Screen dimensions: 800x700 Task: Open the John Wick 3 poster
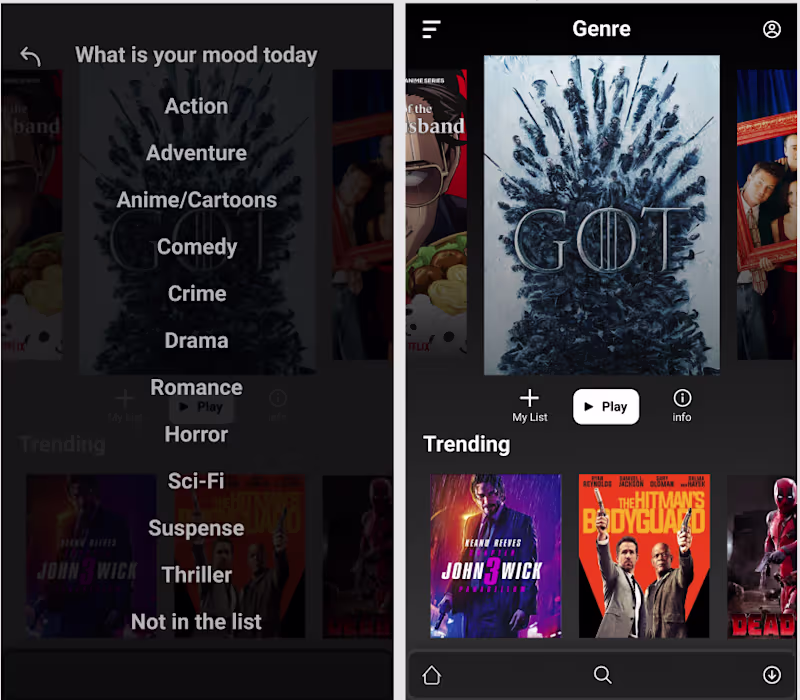pos(495,556)
